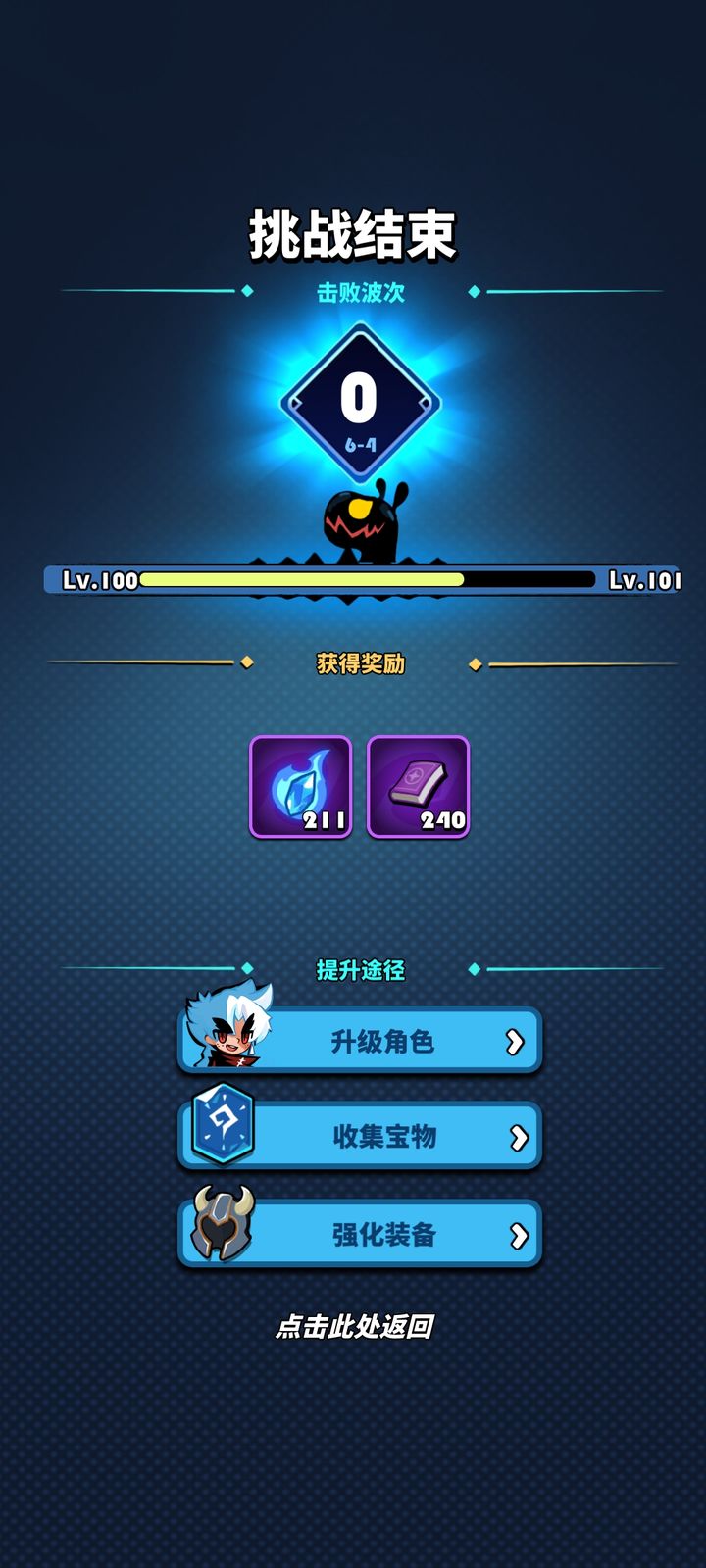Open the 升级角色 upgrade option
Screen dimensions: 706x1568
(x=360, y=1041)
